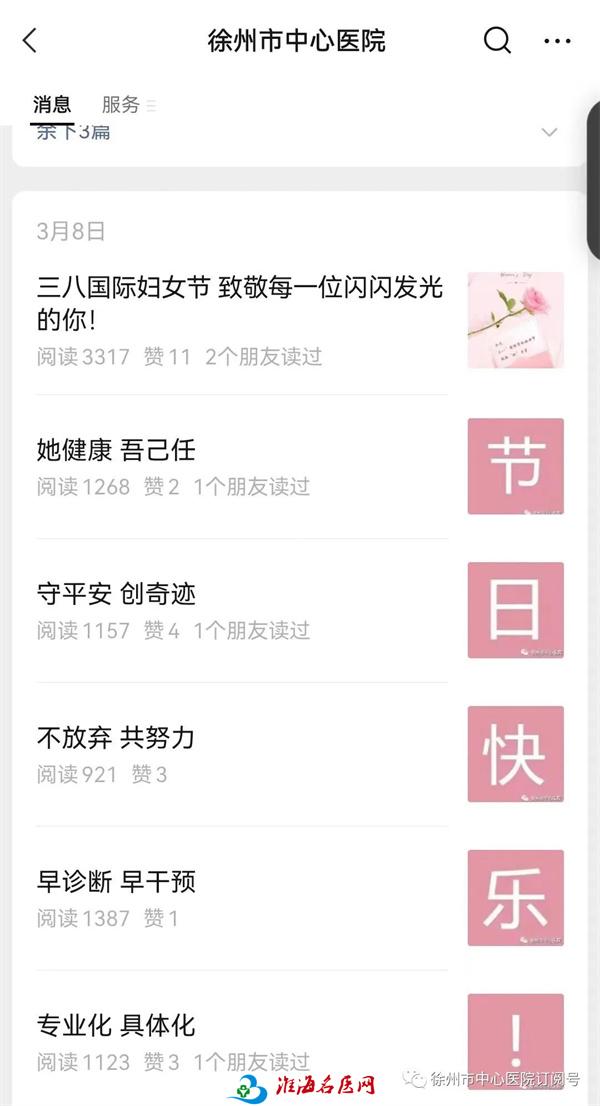Open search in the top bar
Viewport: 600px width, 1106px height.
tap(497, 41)
